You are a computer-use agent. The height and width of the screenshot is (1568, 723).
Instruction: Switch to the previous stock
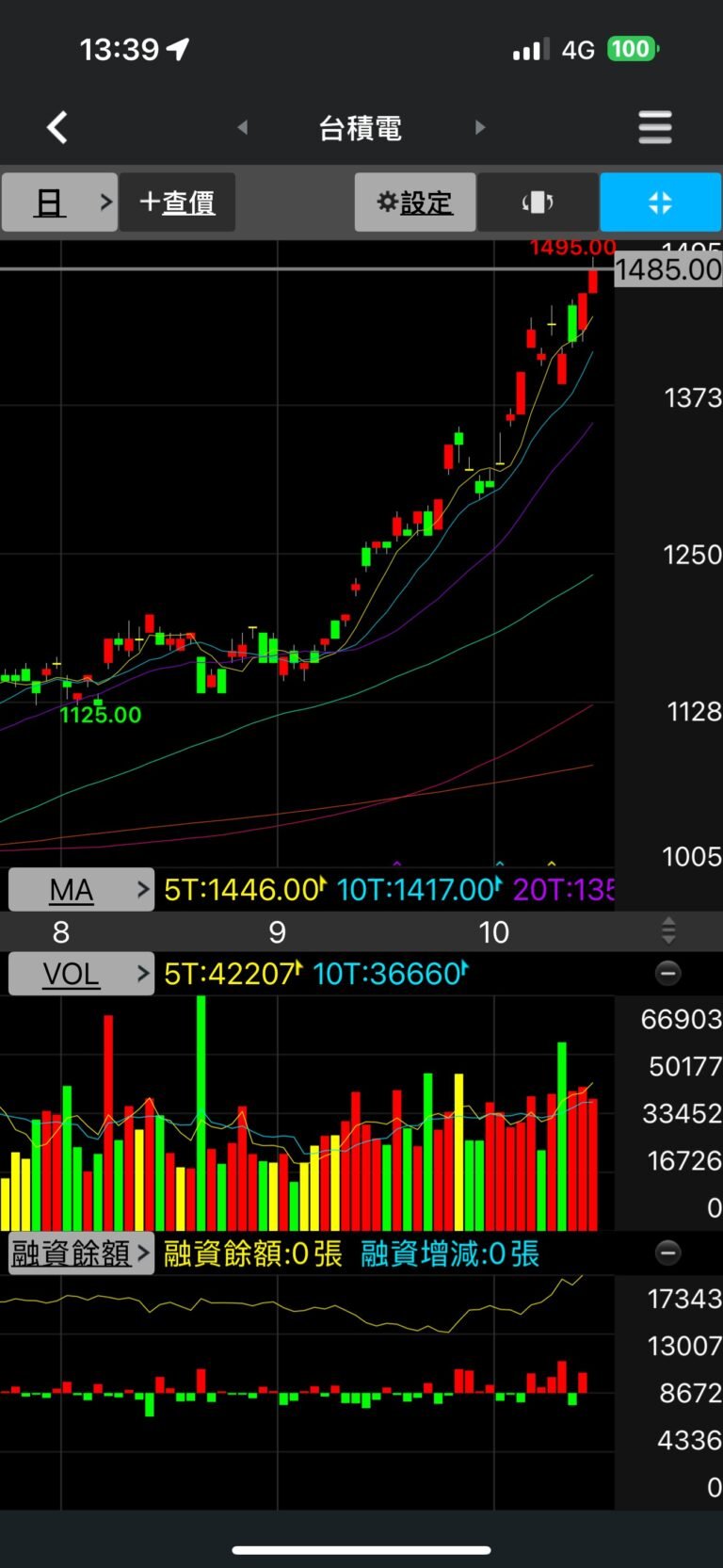[x=243, y=127]
